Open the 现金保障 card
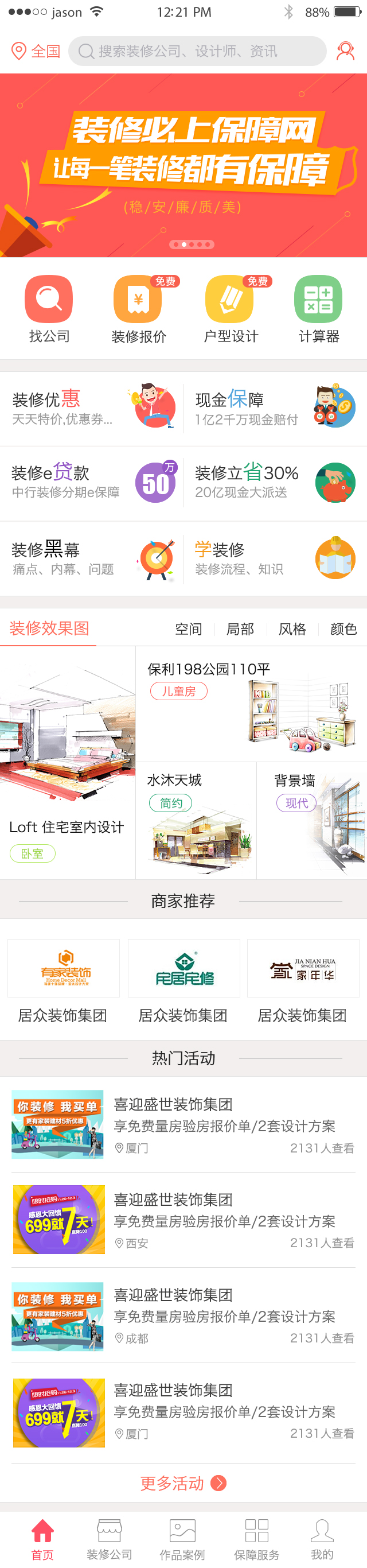The width and height of the screenshot is (367, 1568). click(x=275, y=408)
